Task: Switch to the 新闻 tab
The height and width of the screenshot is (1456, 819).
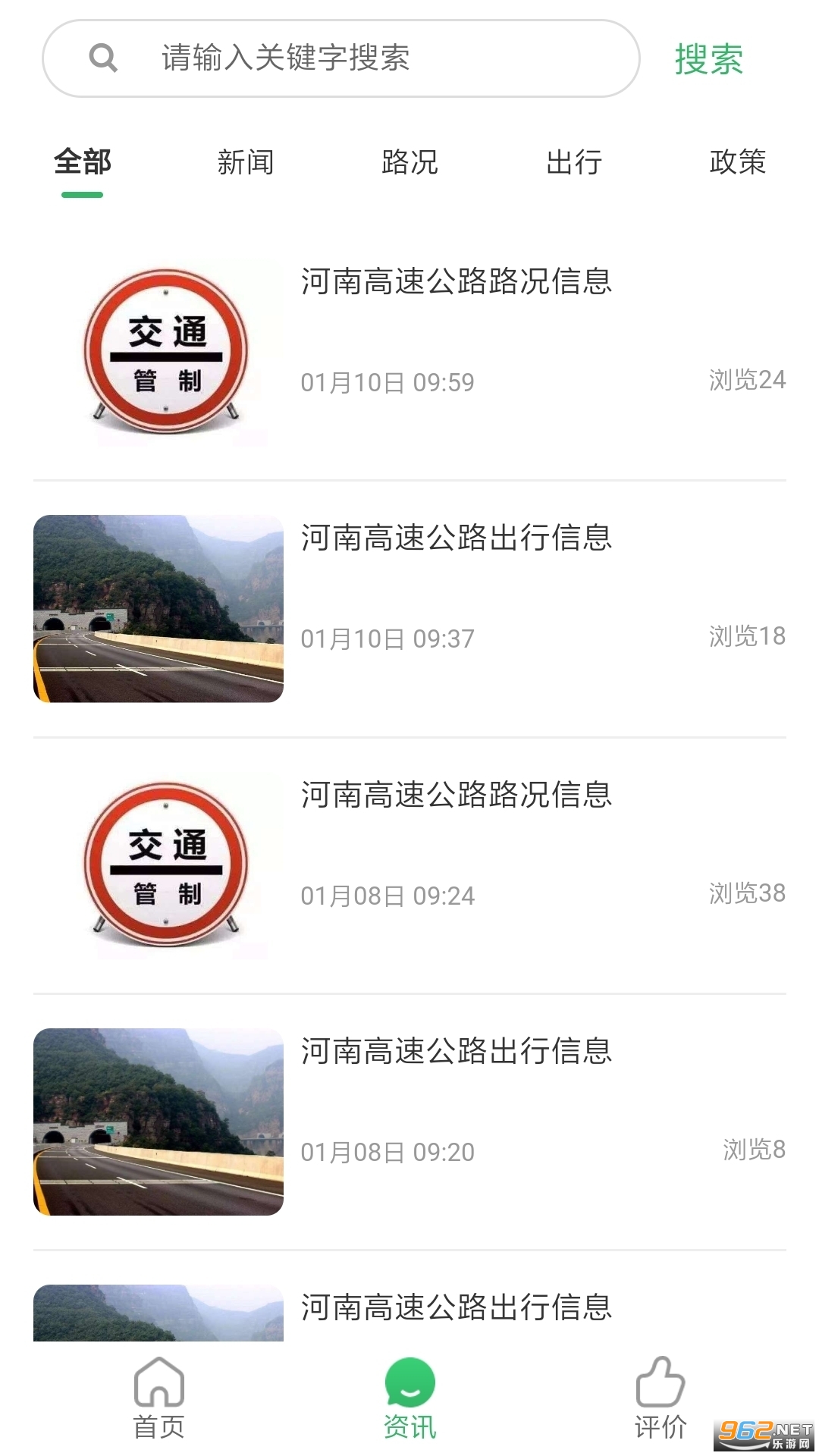Action: coord(246,162)
